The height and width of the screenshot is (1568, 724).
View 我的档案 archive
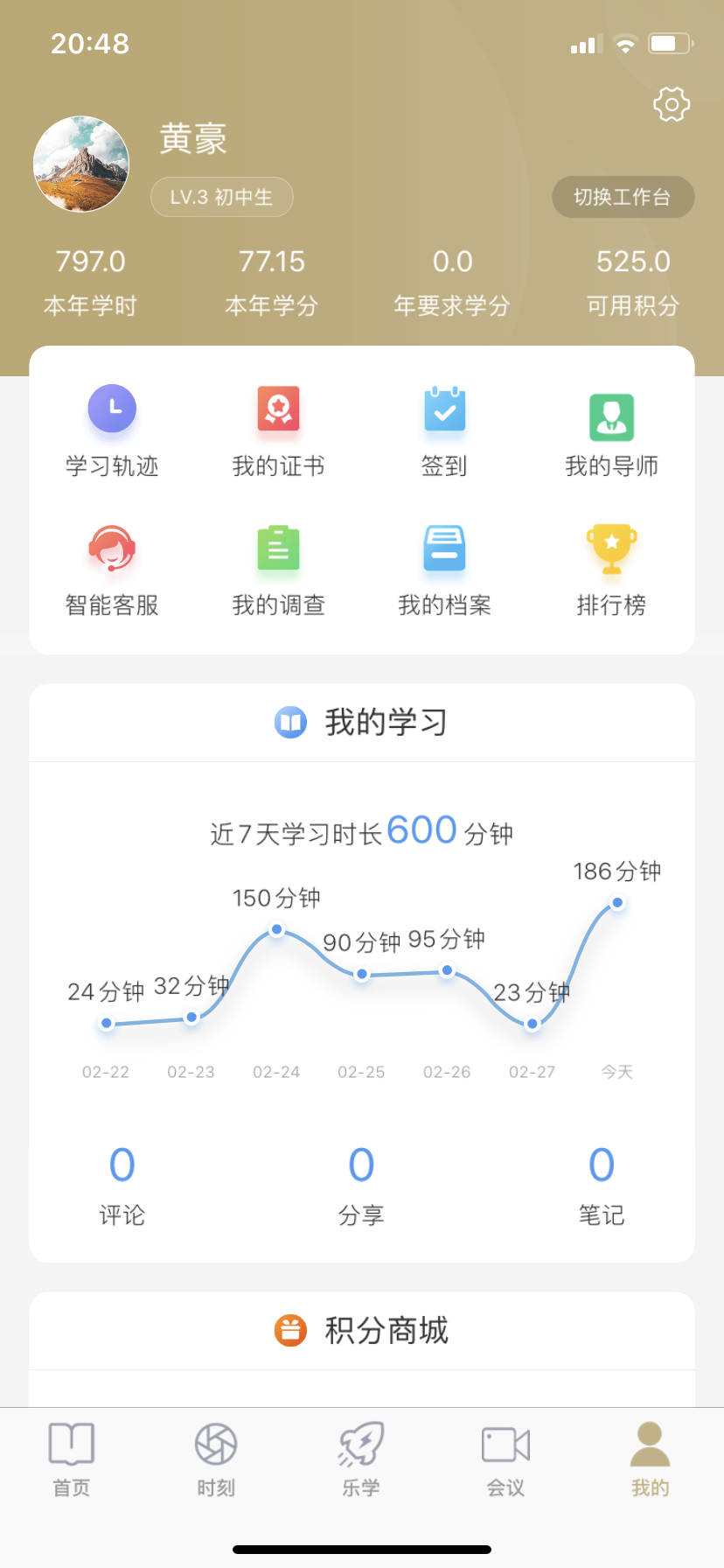pyautogui.click(x=444, y=570)
